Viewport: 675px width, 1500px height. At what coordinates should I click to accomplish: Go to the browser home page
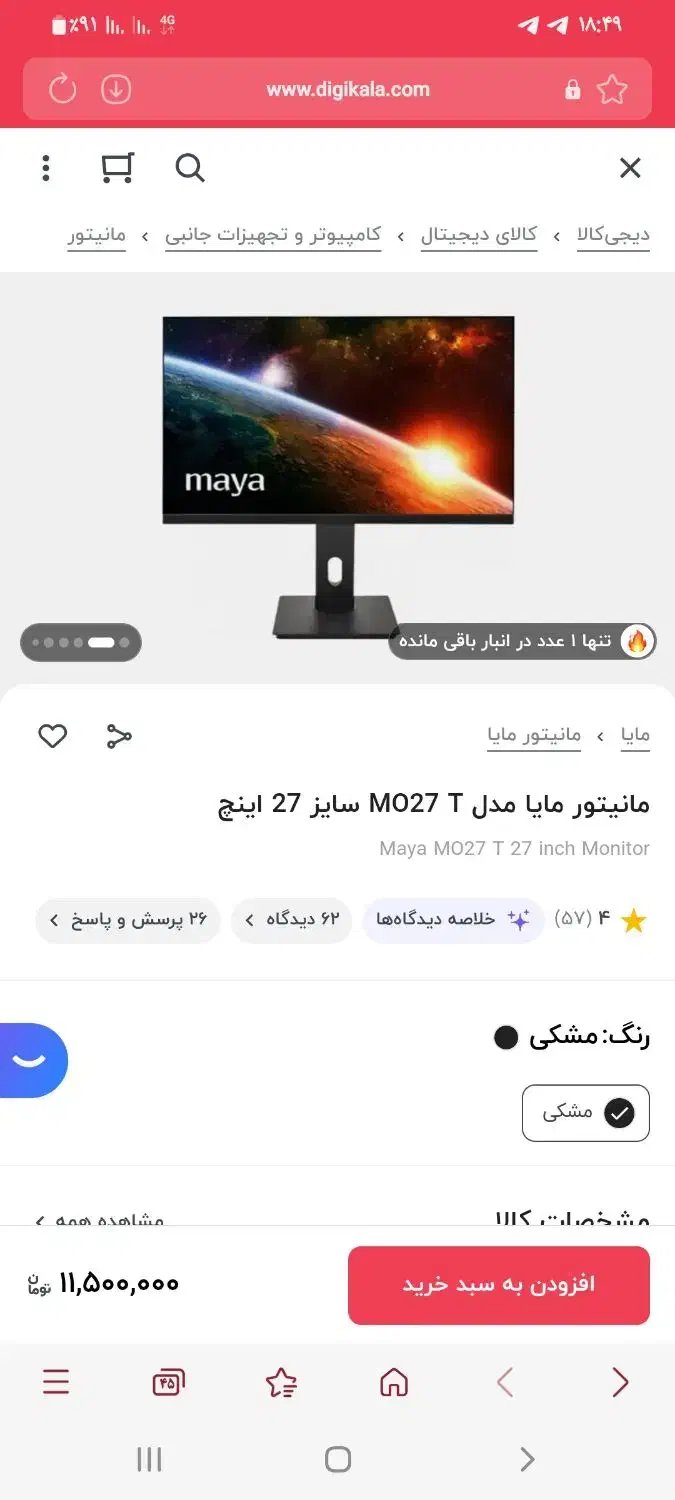tap(394, 1383)
